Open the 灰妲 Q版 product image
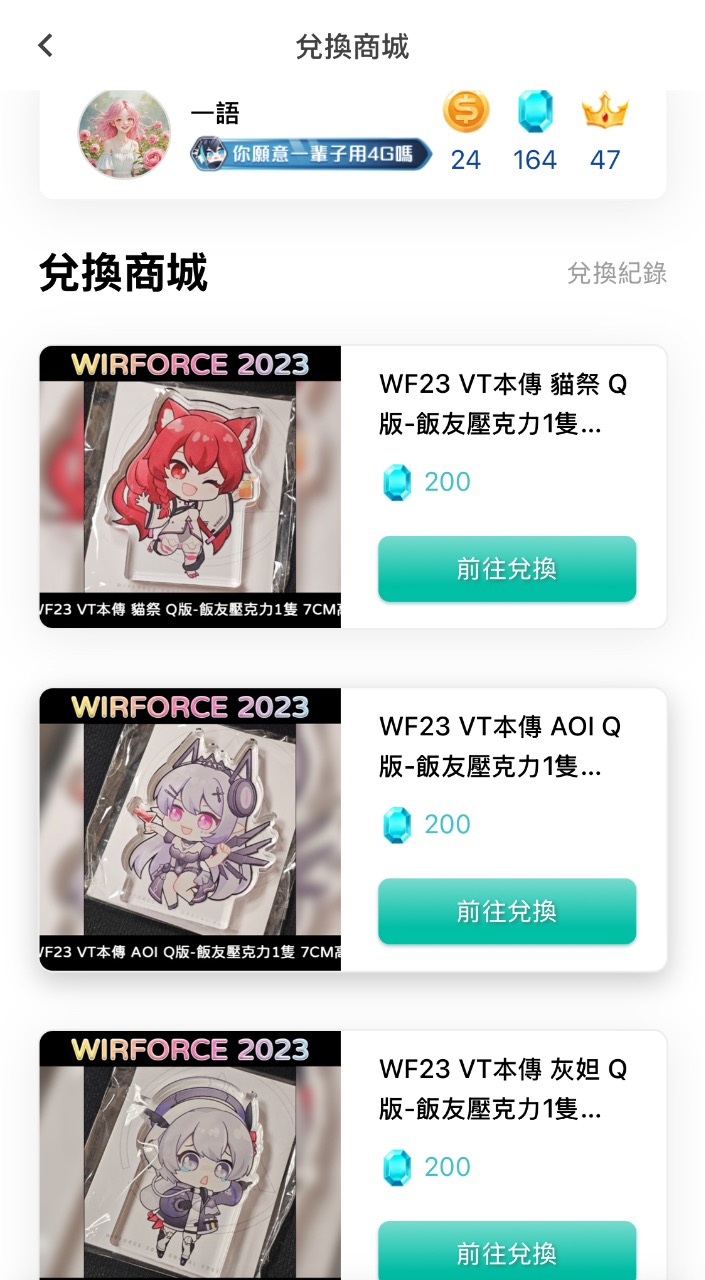The height and width of the screenshot is (1280, 705). pyautogui.click(x=190, y=1160)
